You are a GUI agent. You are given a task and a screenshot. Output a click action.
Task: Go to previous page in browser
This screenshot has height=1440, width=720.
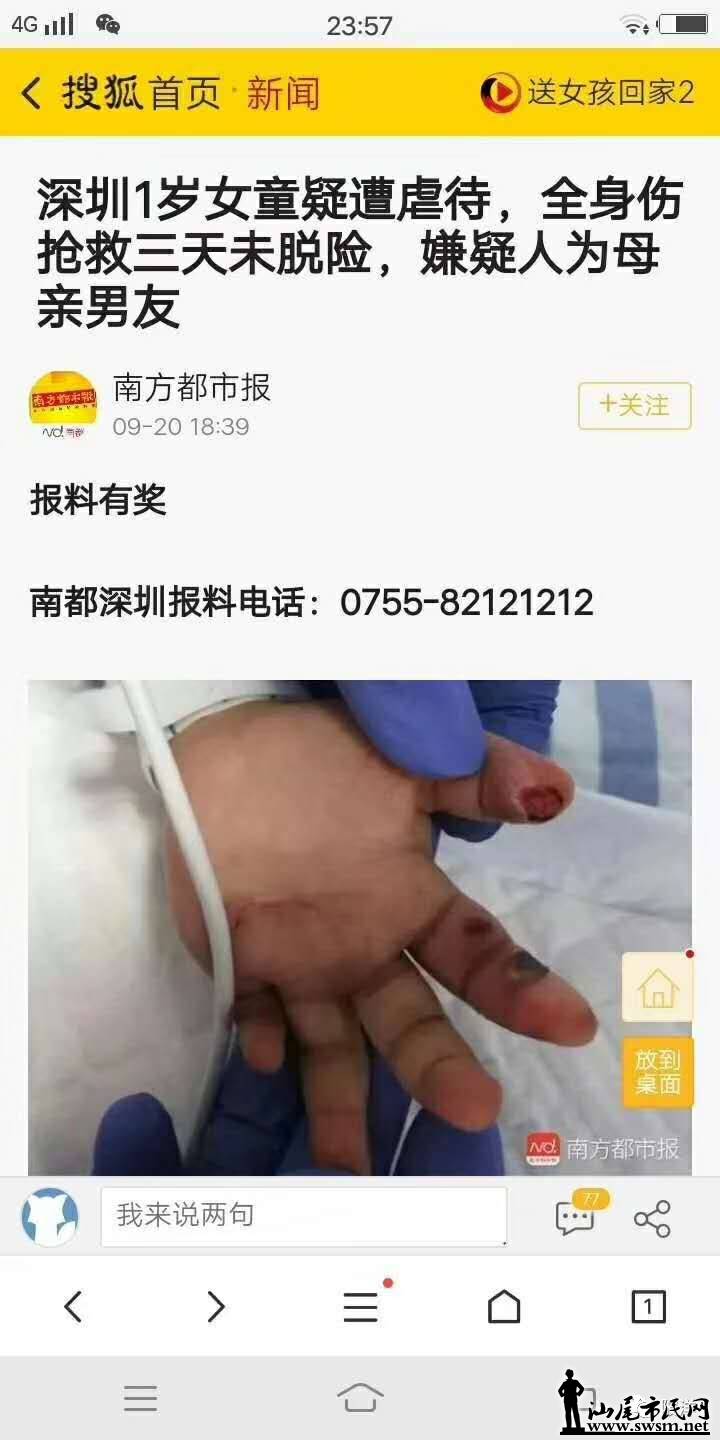point(73,1306)
